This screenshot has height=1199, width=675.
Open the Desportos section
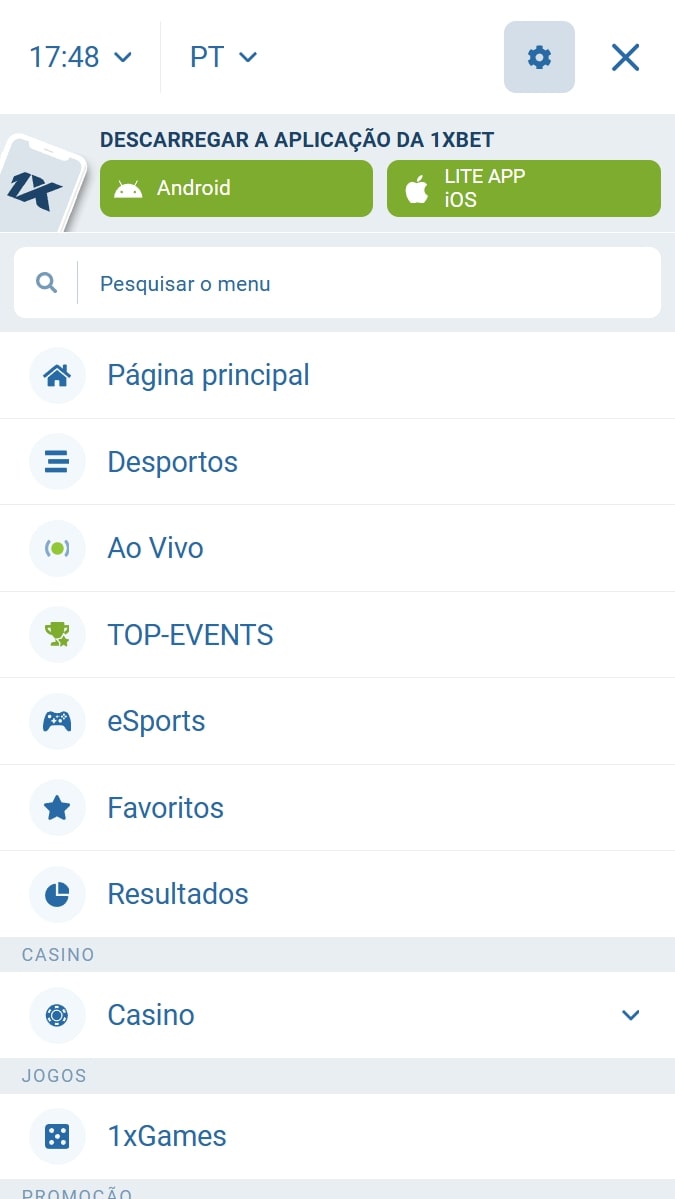pyautogui.click(x=337, y=462)
